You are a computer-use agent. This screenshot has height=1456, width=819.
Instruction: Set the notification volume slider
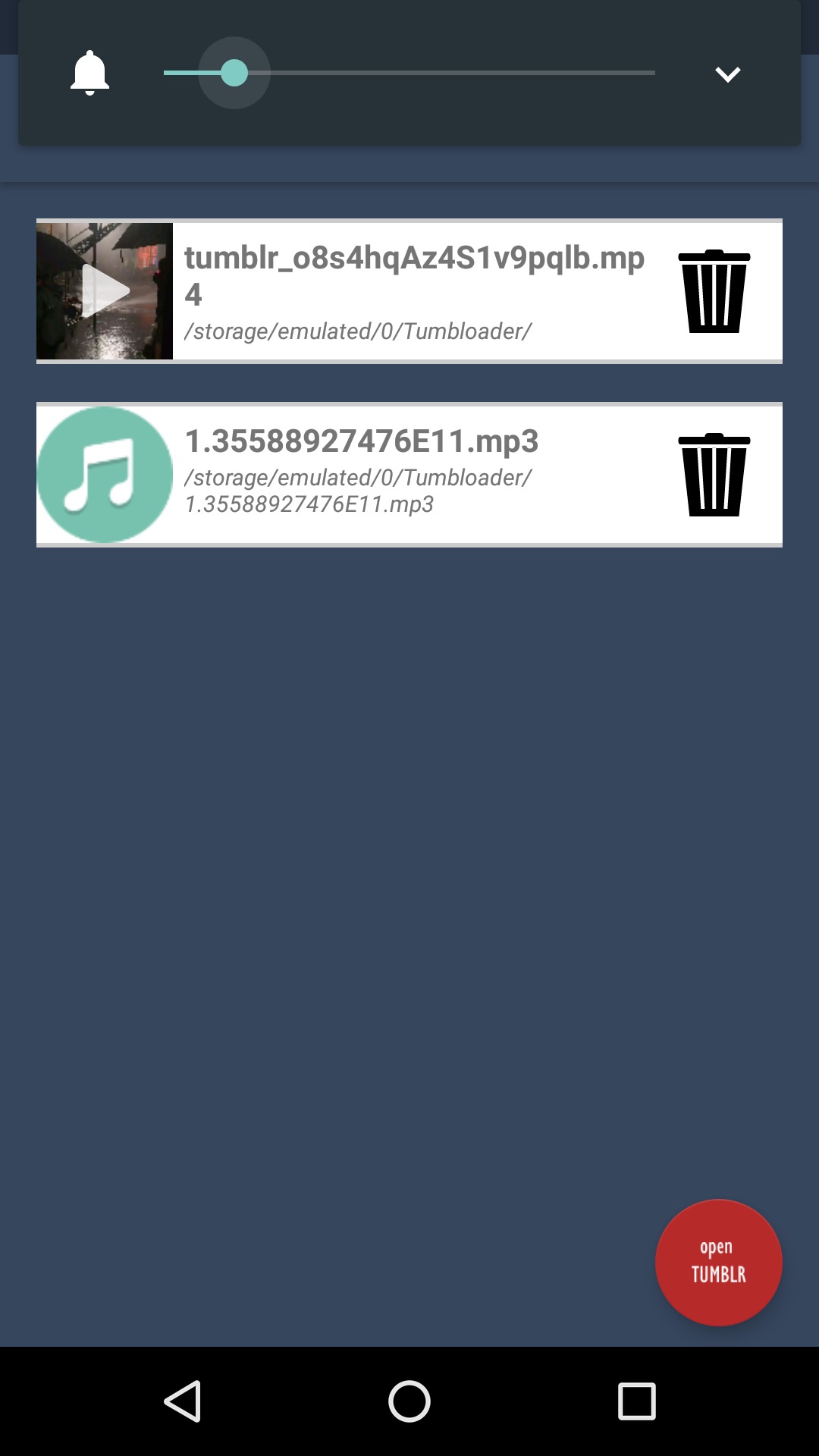point(409,73)
